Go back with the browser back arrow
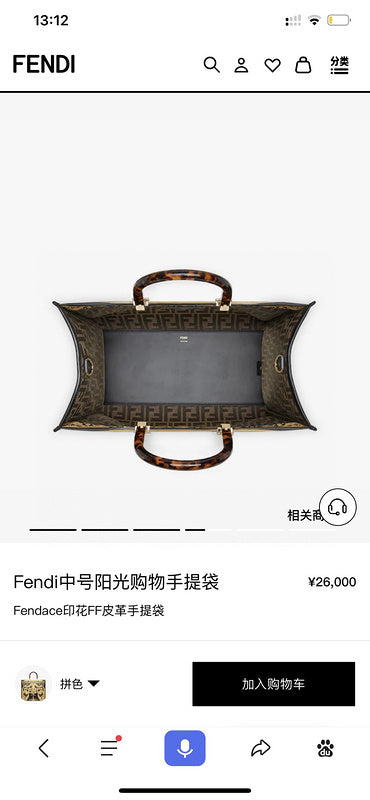 pyautogui.click(x=44, y=748)
